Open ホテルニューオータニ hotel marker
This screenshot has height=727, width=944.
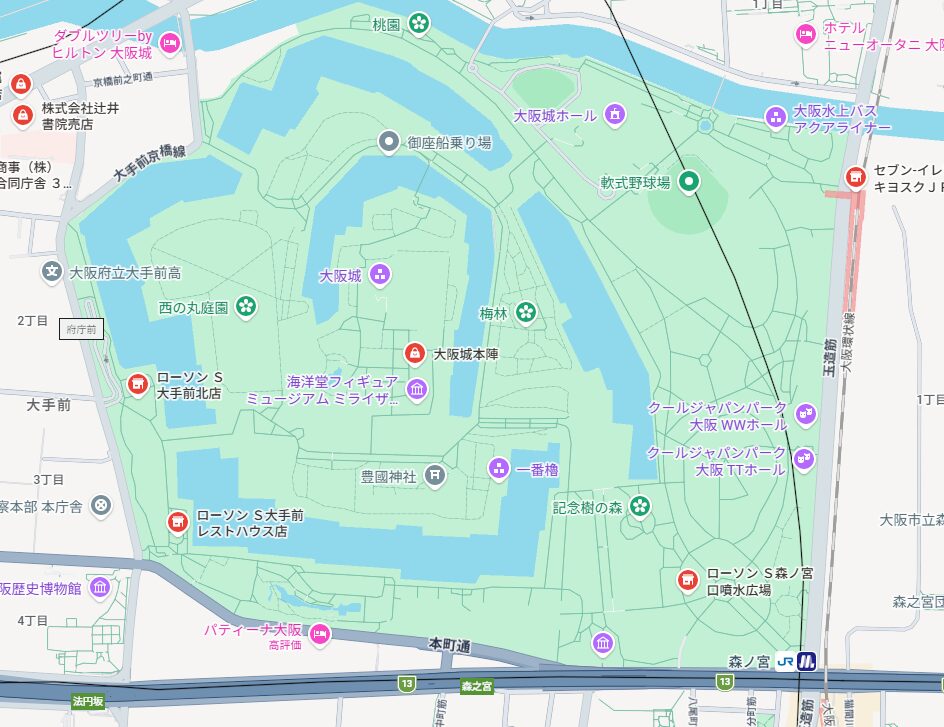pos(805,35)
